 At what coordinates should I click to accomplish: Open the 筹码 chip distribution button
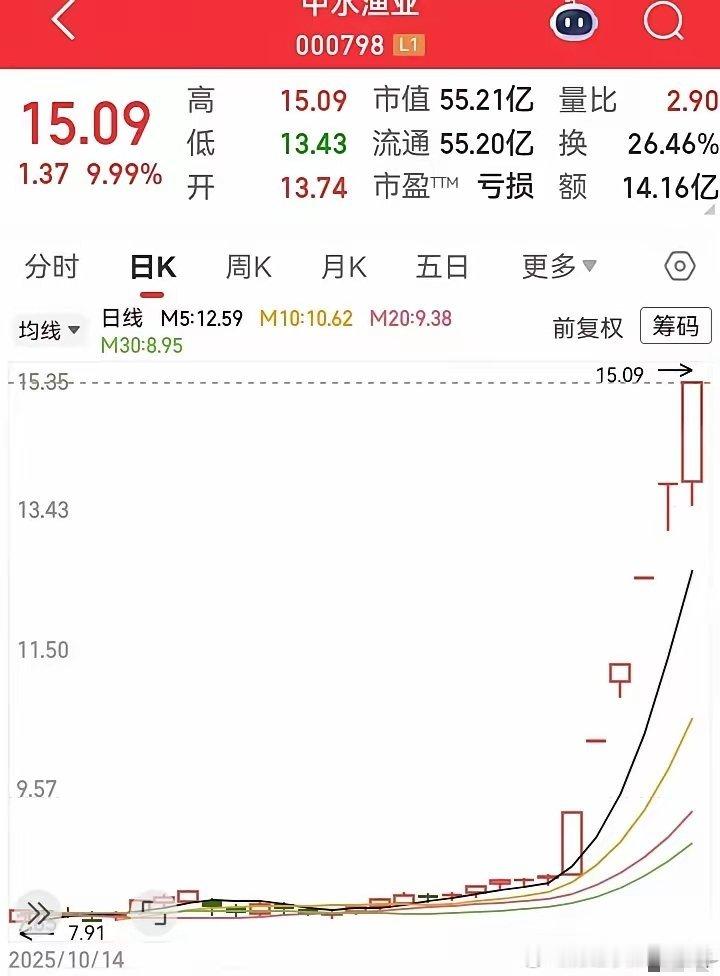[x=676, y=326]
